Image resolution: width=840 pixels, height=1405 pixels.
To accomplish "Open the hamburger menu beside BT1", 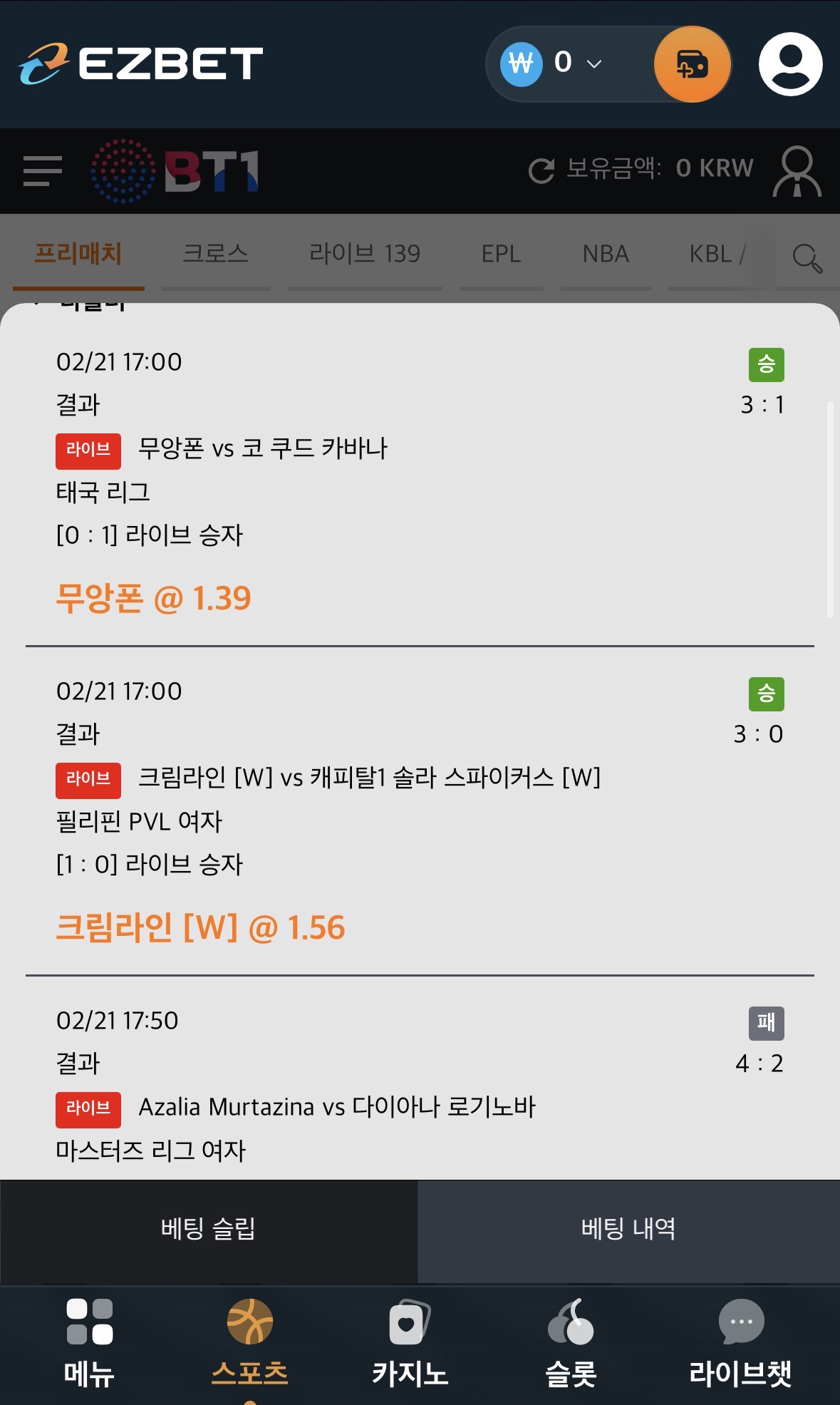I will [x=43, y=171].
